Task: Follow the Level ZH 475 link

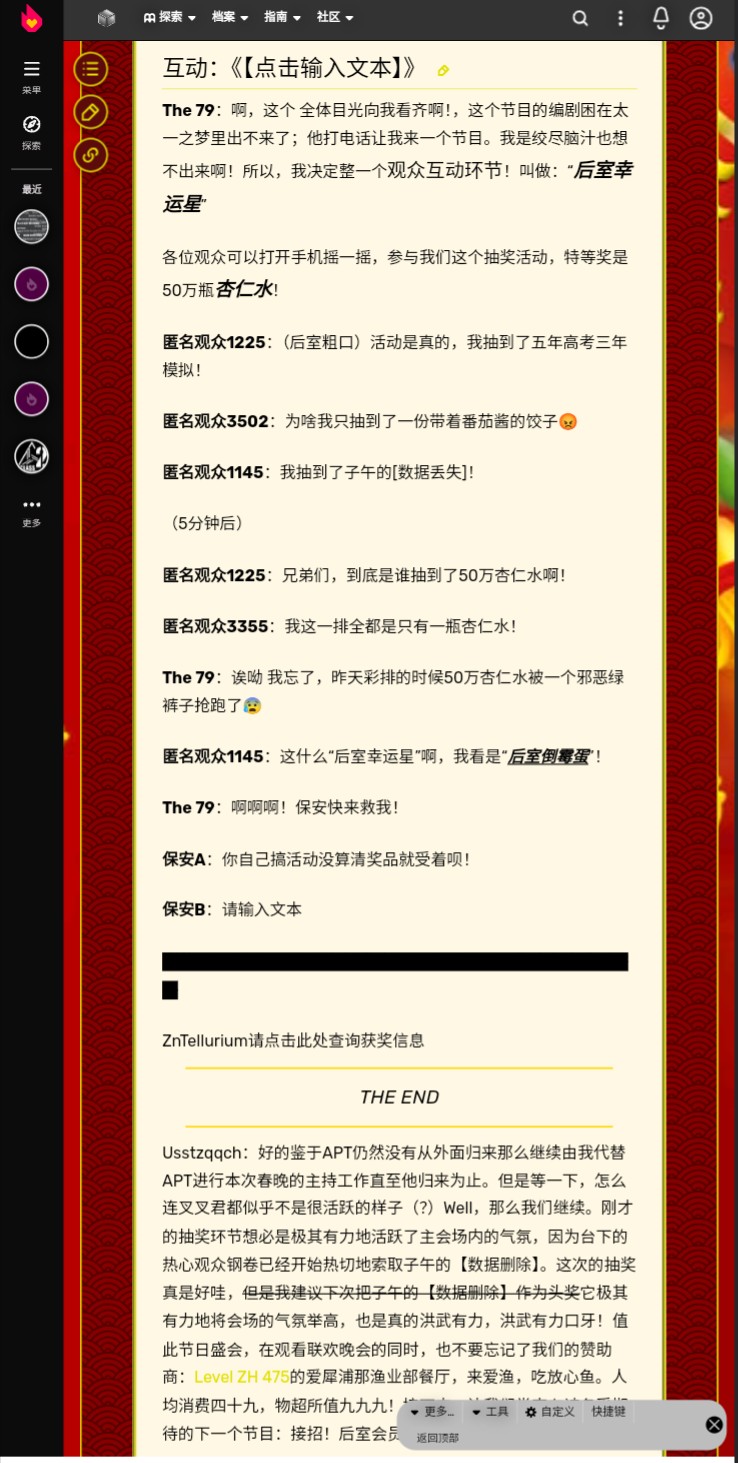Action: tap(241, 1376)
